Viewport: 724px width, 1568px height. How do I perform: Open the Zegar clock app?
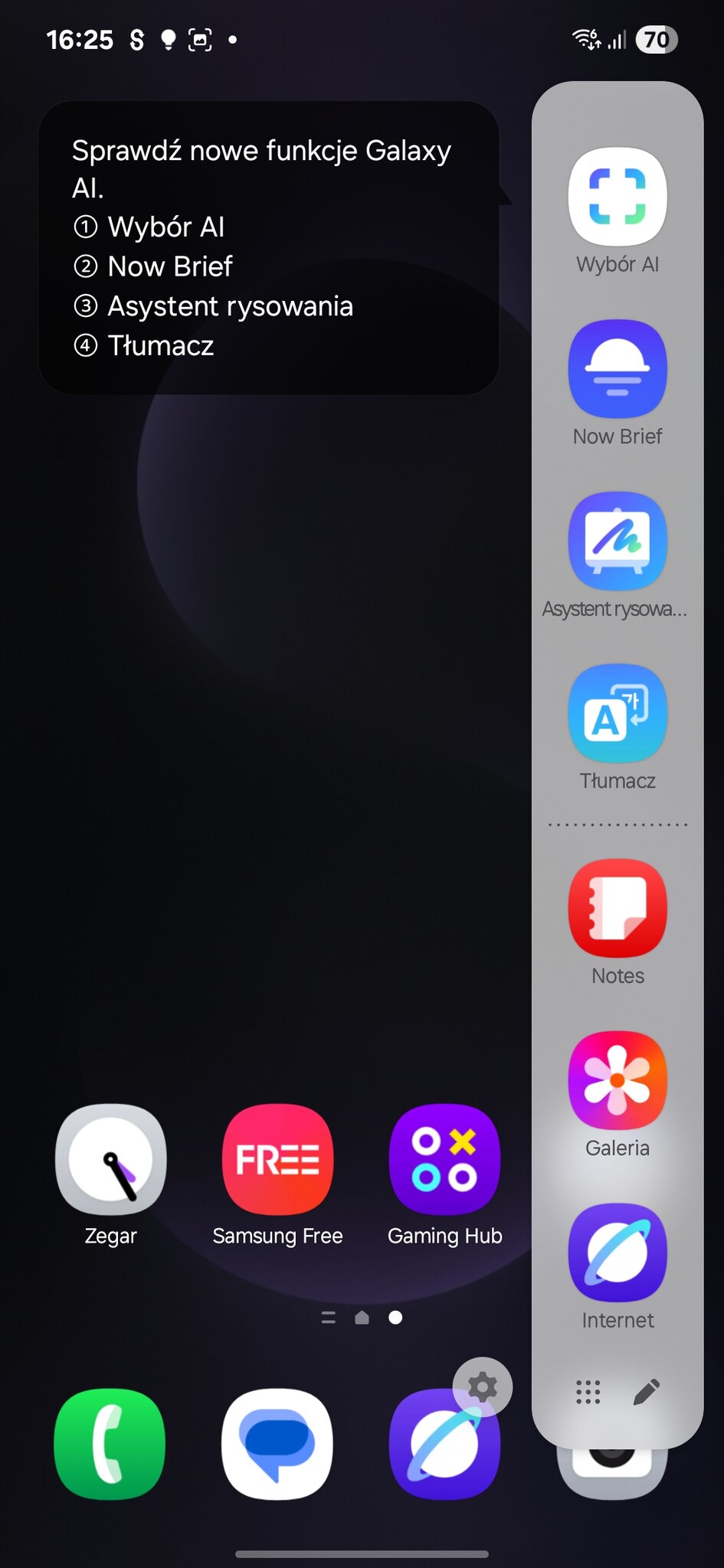(111, 1159)
